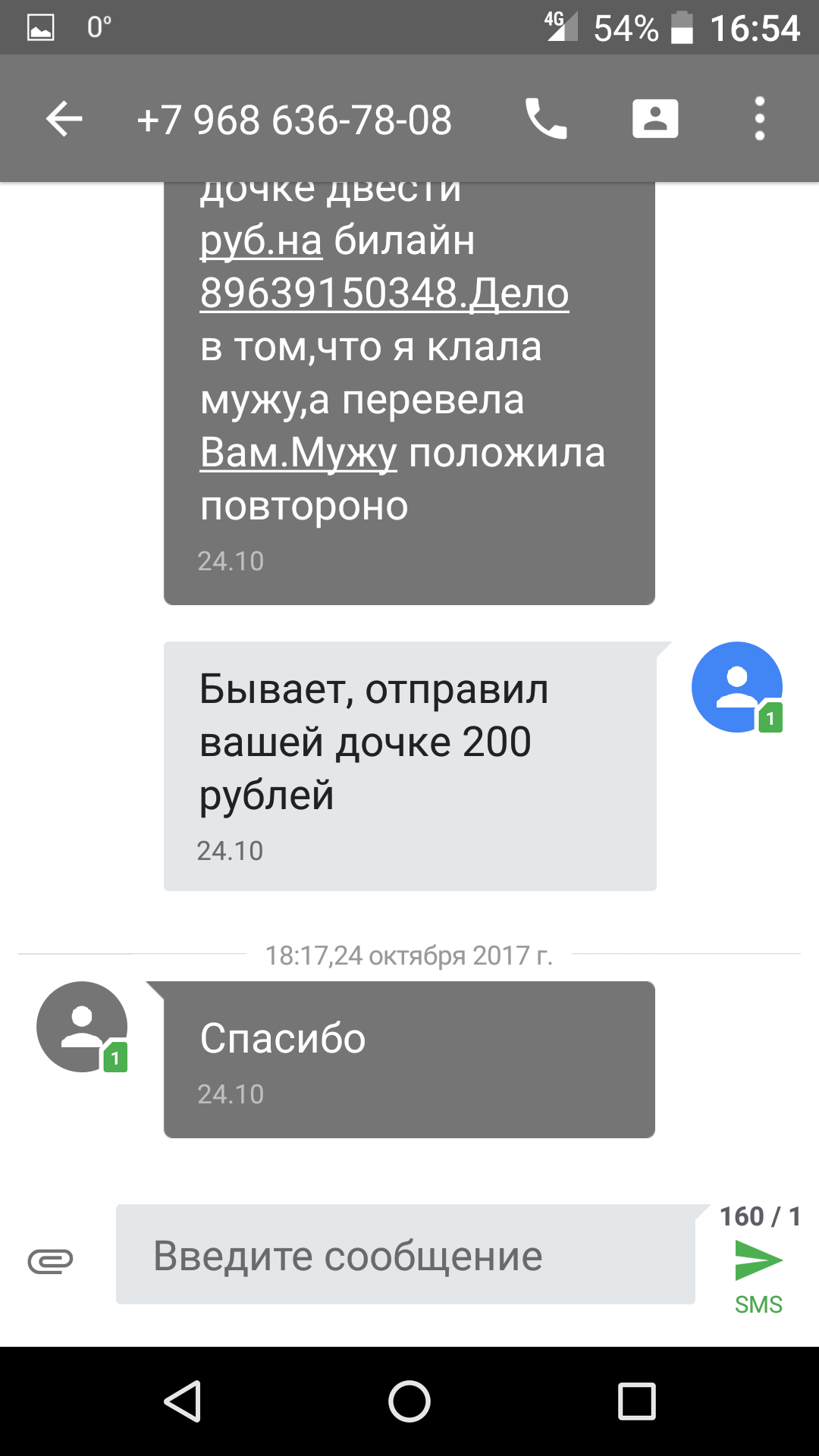Screen dimensions: 819x1456
Task: Attach a file with the paperclip
Action: (50, 1260)
